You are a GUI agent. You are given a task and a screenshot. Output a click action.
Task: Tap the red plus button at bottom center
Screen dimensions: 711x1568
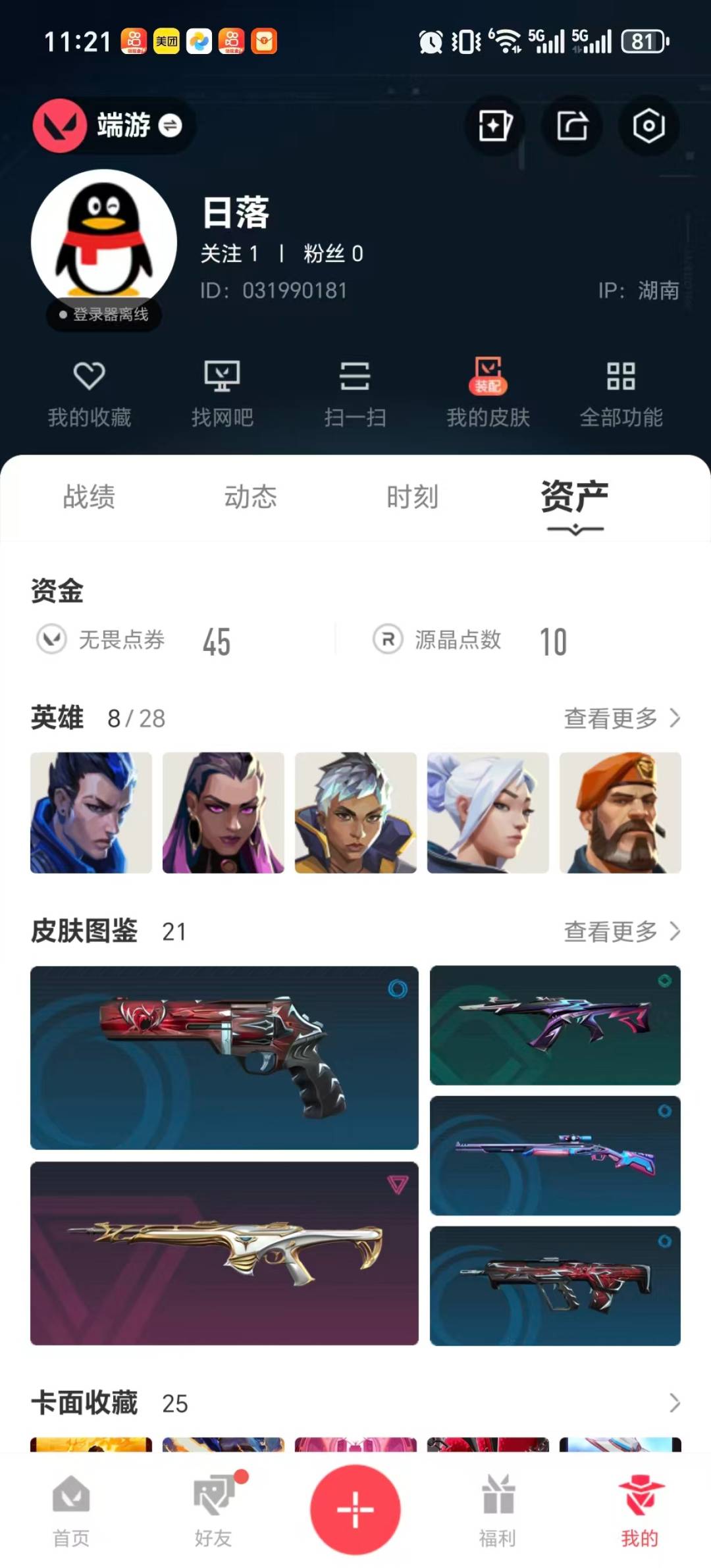pyautogui.click(x=355, y=1511)
